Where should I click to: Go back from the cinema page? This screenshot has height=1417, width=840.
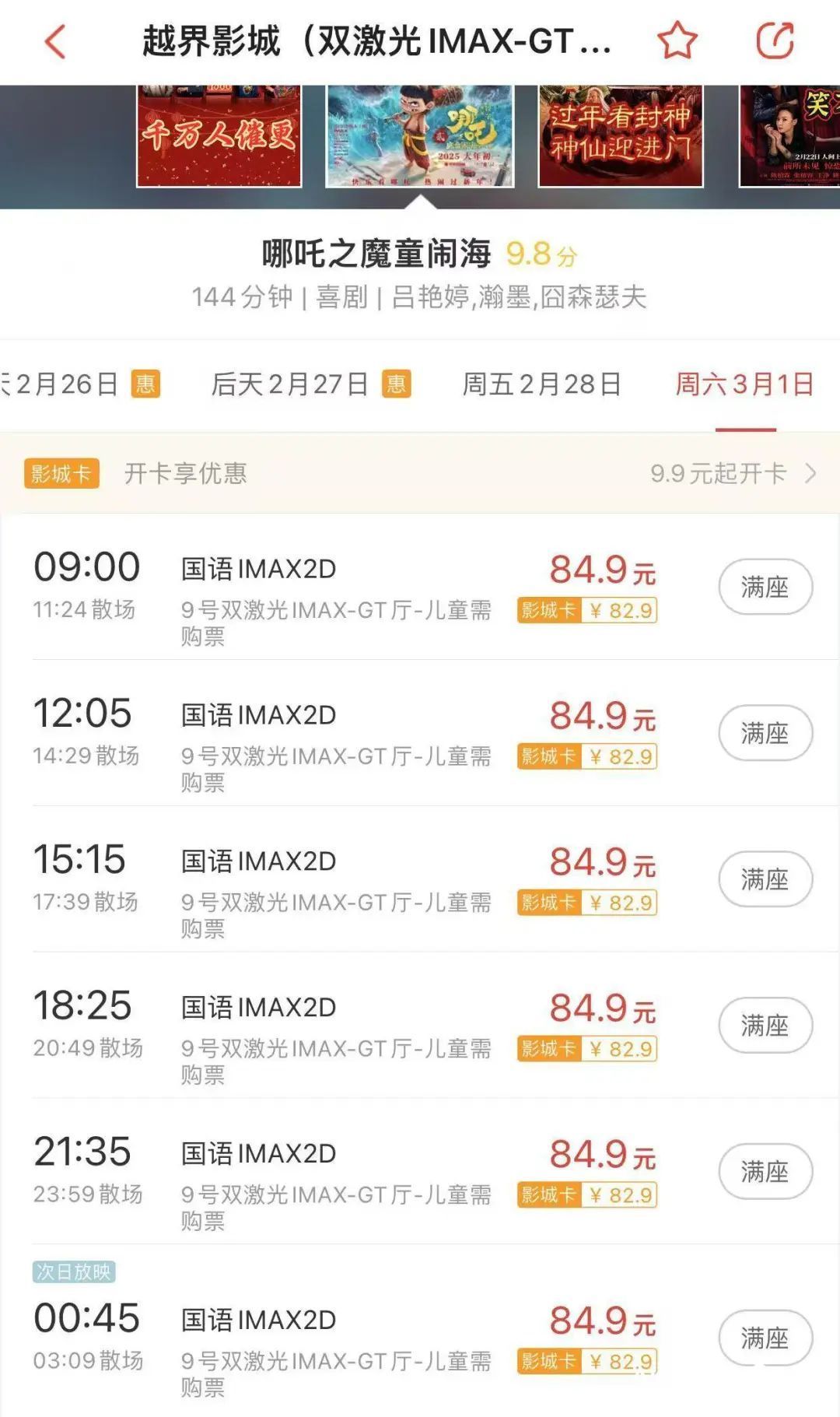(55, 41)
